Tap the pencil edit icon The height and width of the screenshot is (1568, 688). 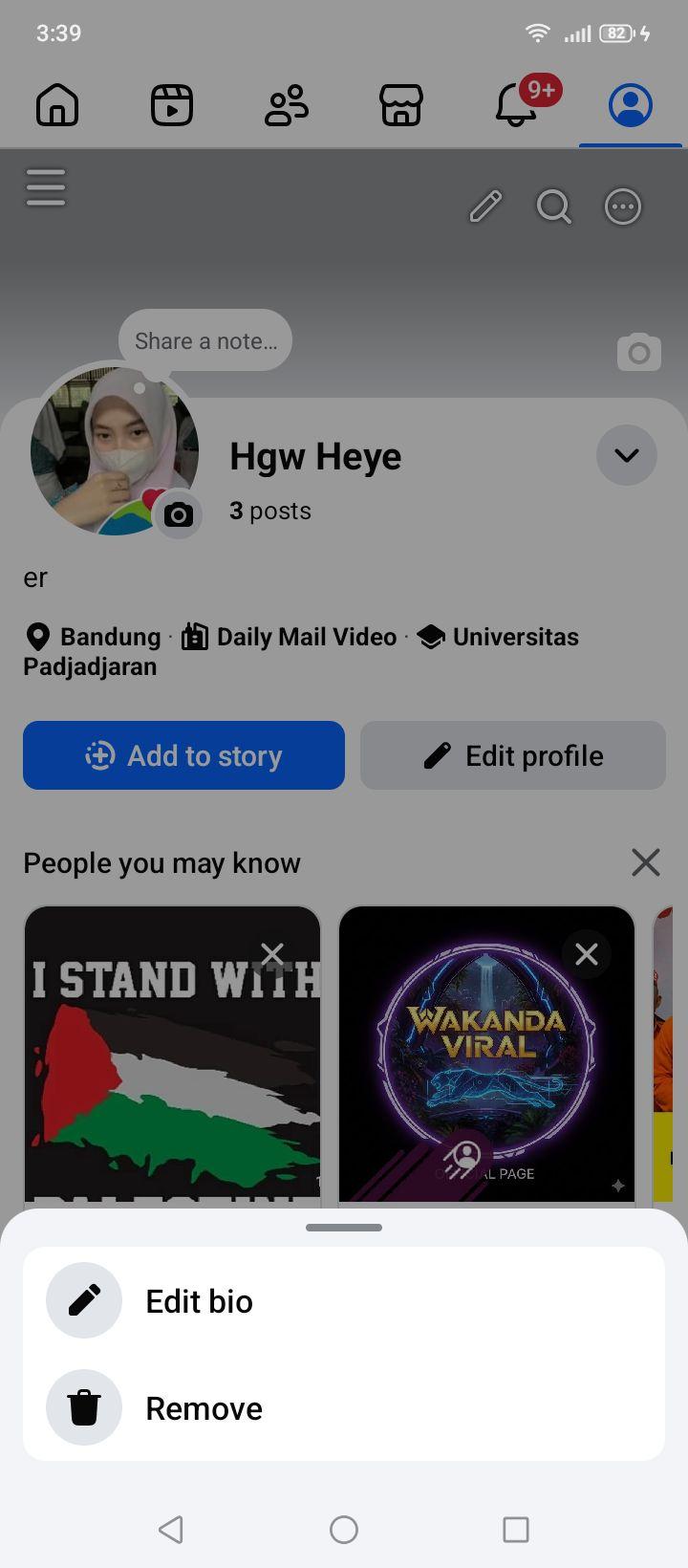click(x=485, y=207)
